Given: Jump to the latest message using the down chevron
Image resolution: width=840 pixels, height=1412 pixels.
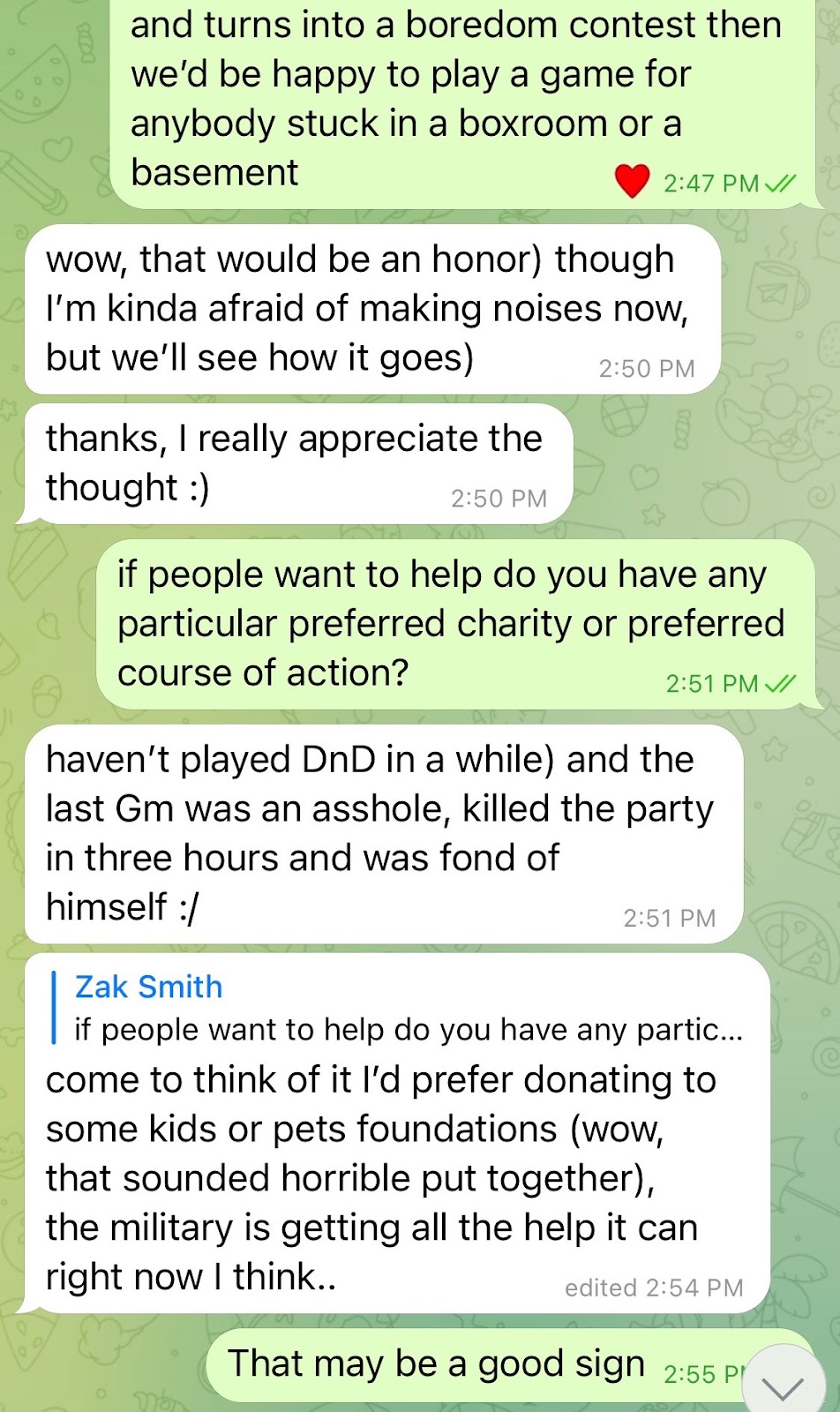Looking at the screenshot, I should [784, 1383].
